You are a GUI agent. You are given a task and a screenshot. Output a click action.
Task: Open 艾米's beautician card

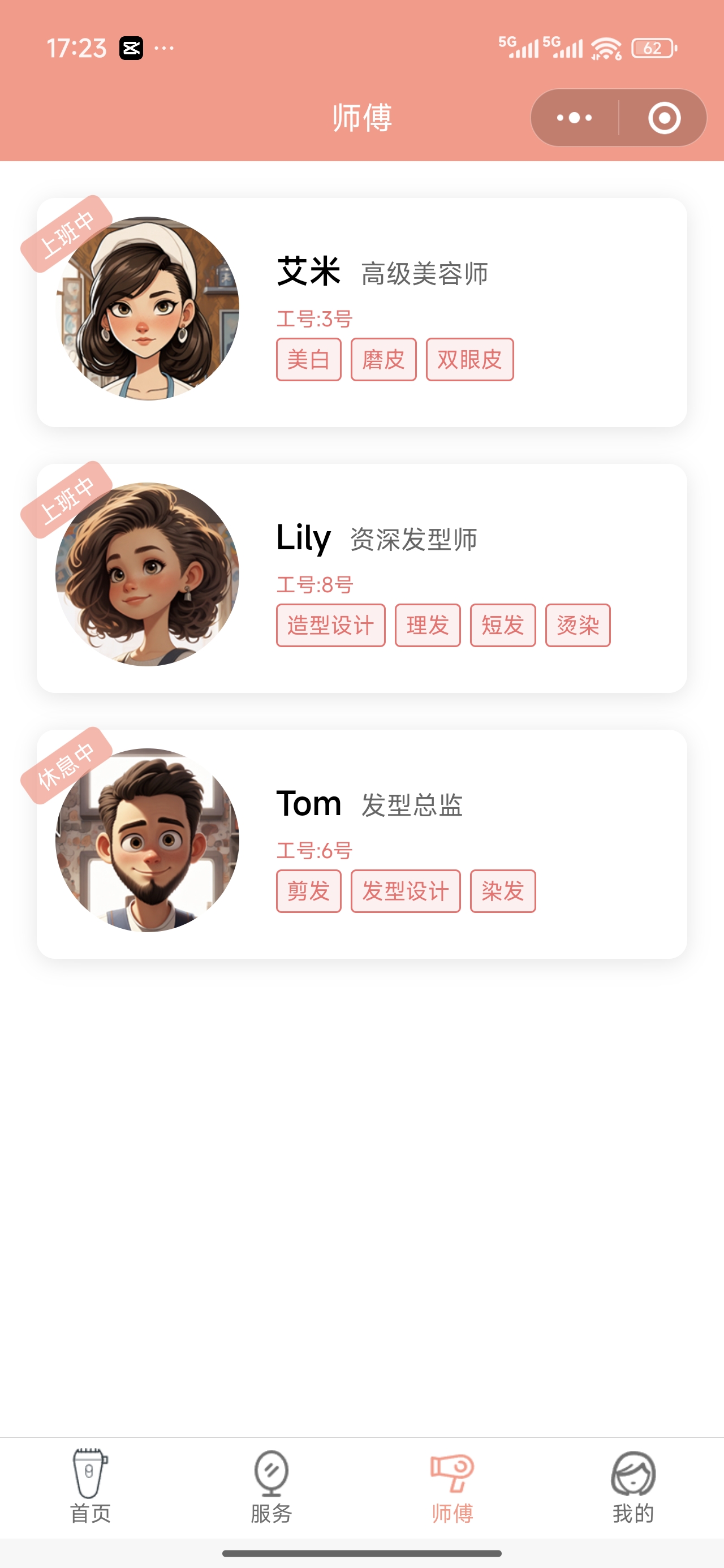coord(361,312)
